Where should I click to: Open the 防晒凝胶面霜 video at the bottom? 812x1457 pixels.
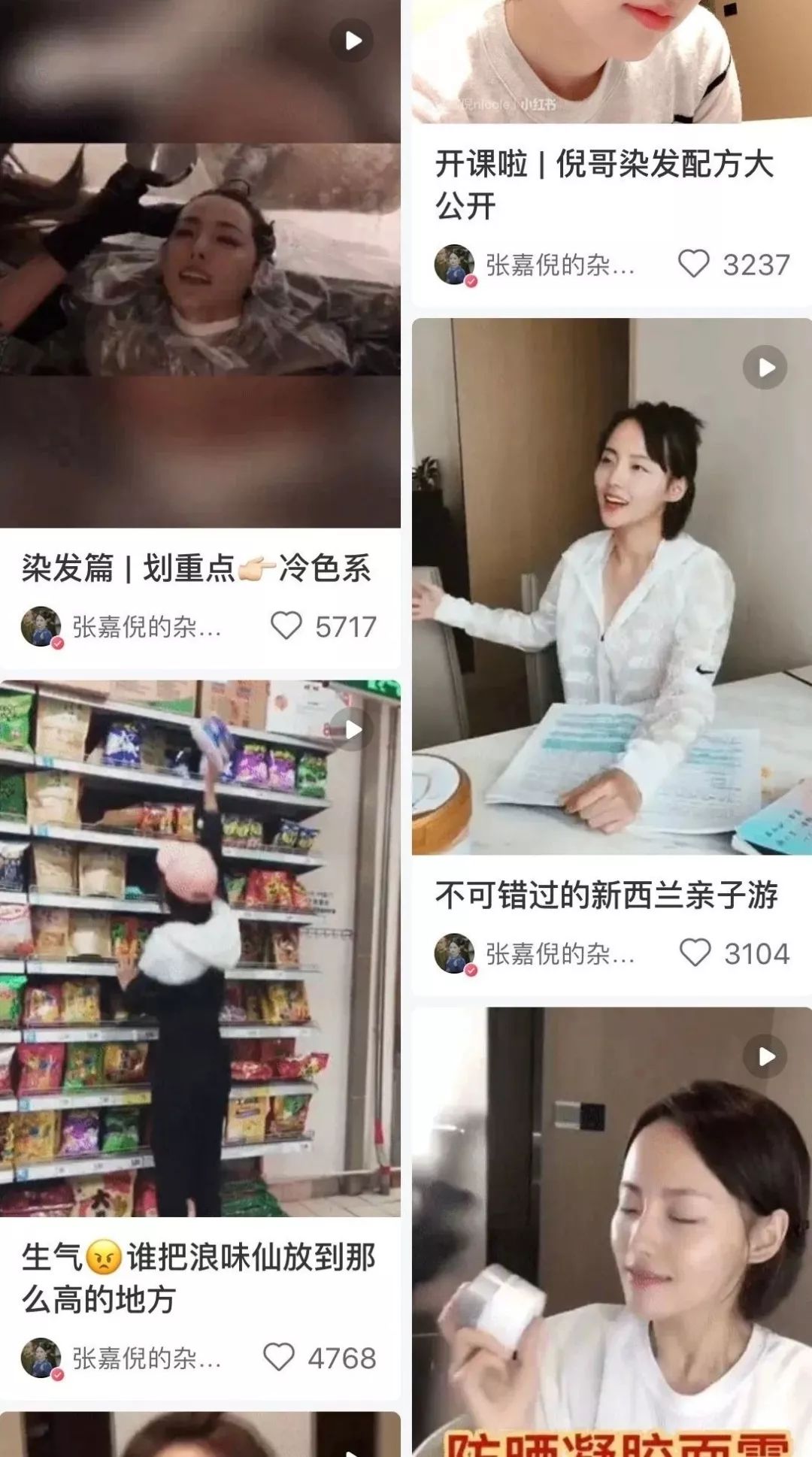(x=611, y=1233)
